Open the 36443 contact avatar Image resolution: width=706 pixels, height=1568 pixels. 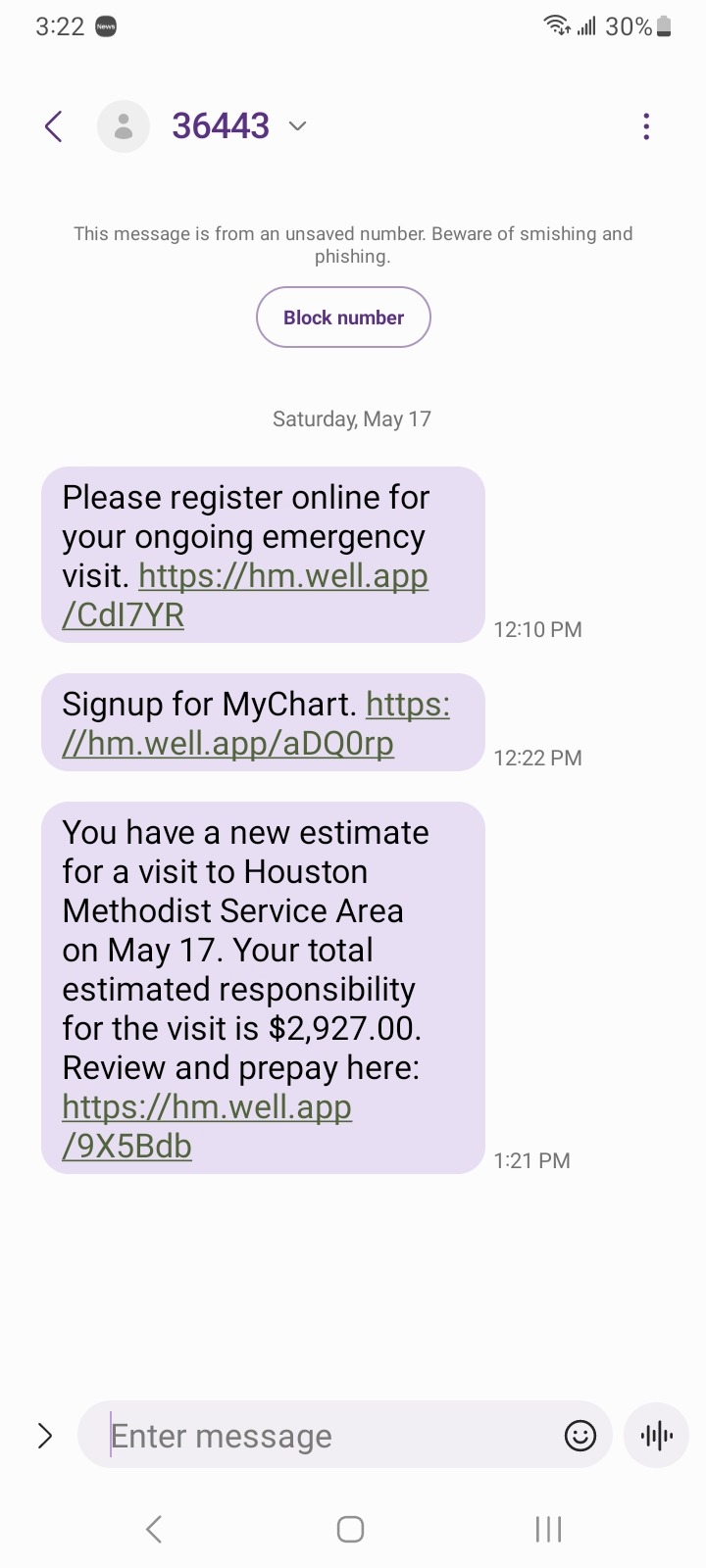124,126
